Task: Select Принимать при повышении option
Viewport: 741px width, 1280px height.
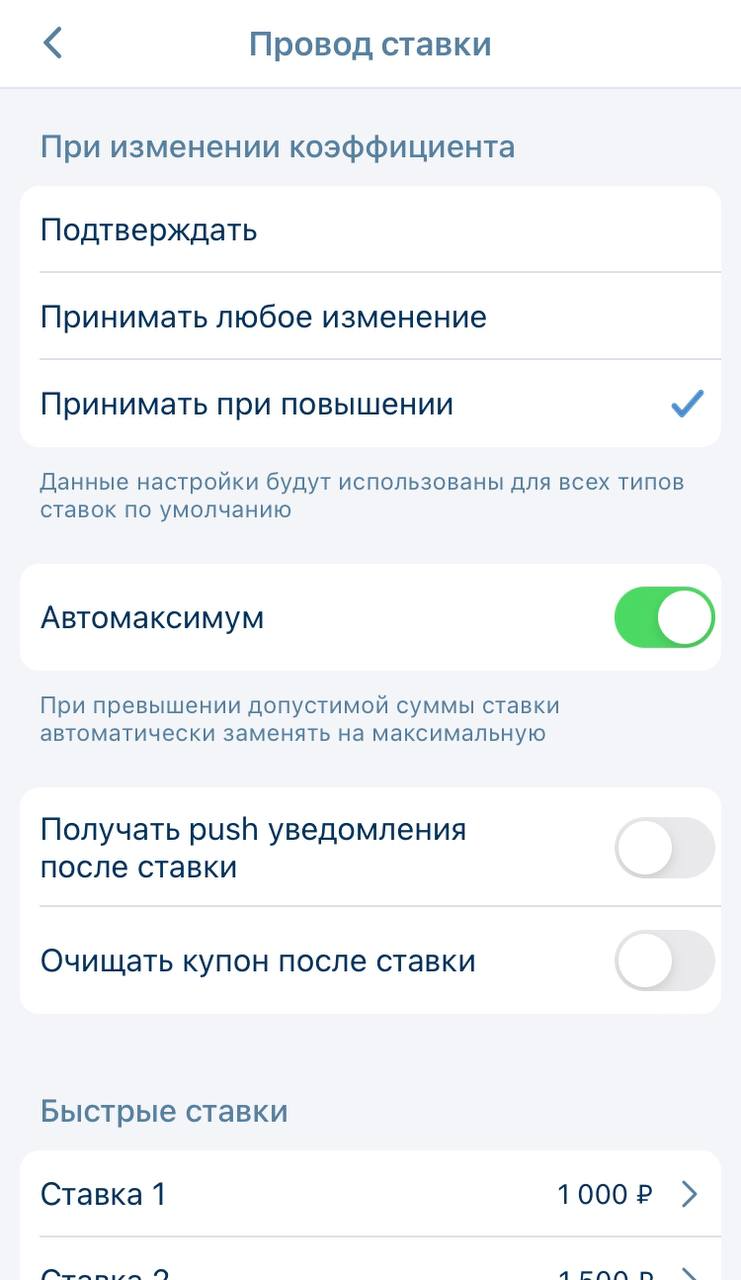Action: click(x=370, y=404)
